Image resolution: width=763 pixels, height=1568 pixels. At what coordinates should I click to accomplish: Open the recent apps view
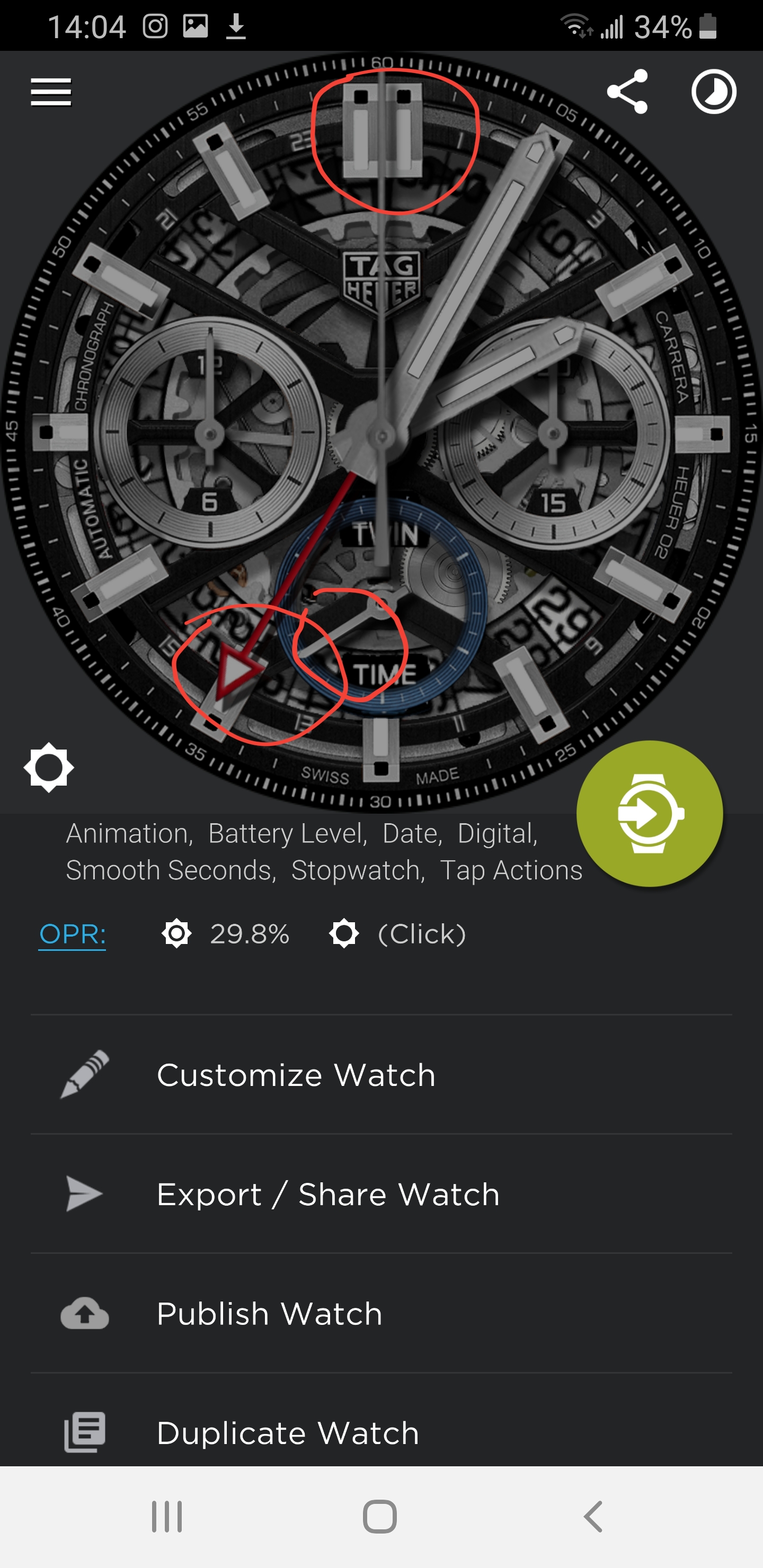click(167, 1516)
